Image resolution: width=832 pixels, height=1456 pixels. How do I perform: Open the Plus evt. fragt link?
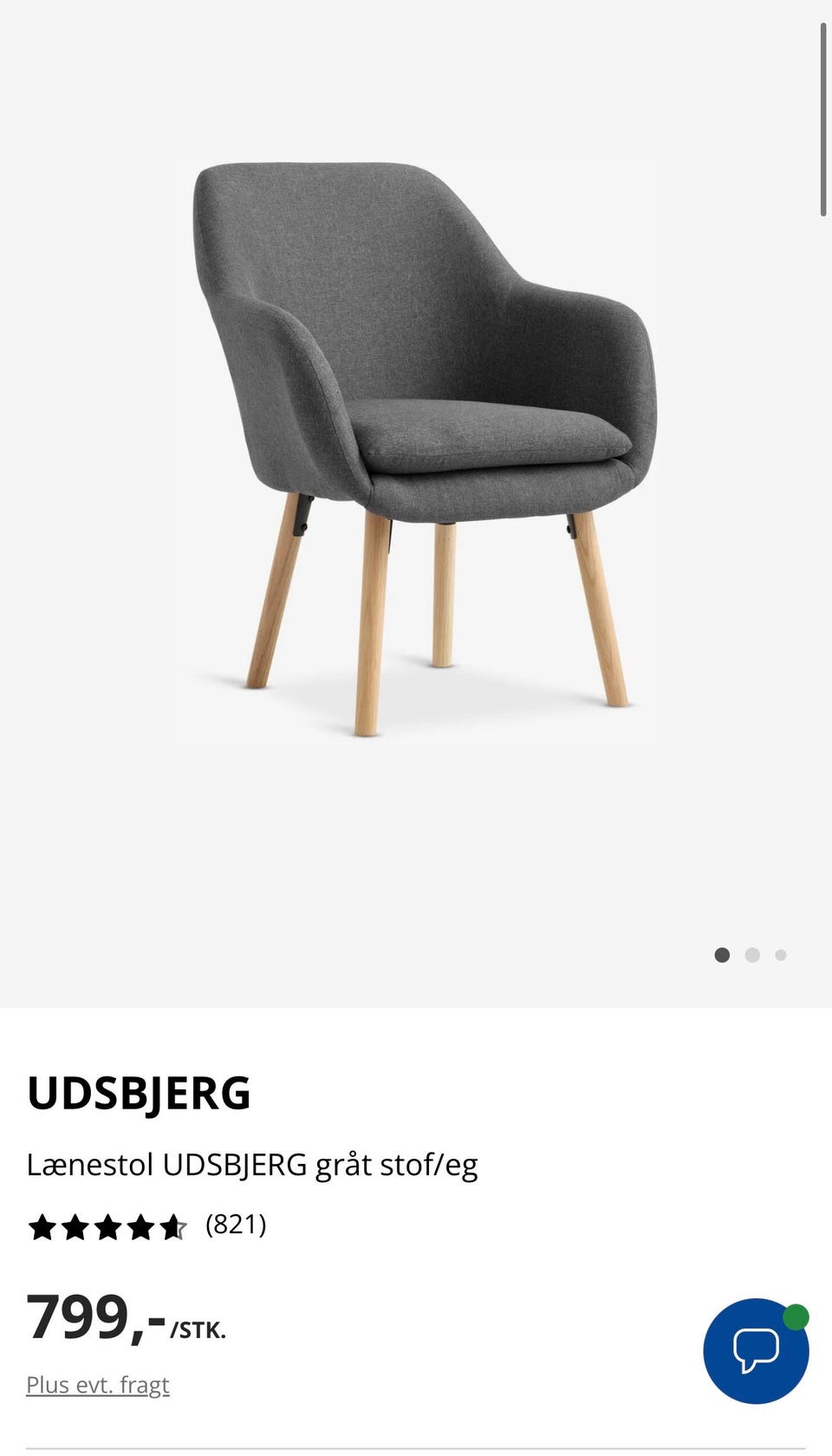[x=98, y=1385]
